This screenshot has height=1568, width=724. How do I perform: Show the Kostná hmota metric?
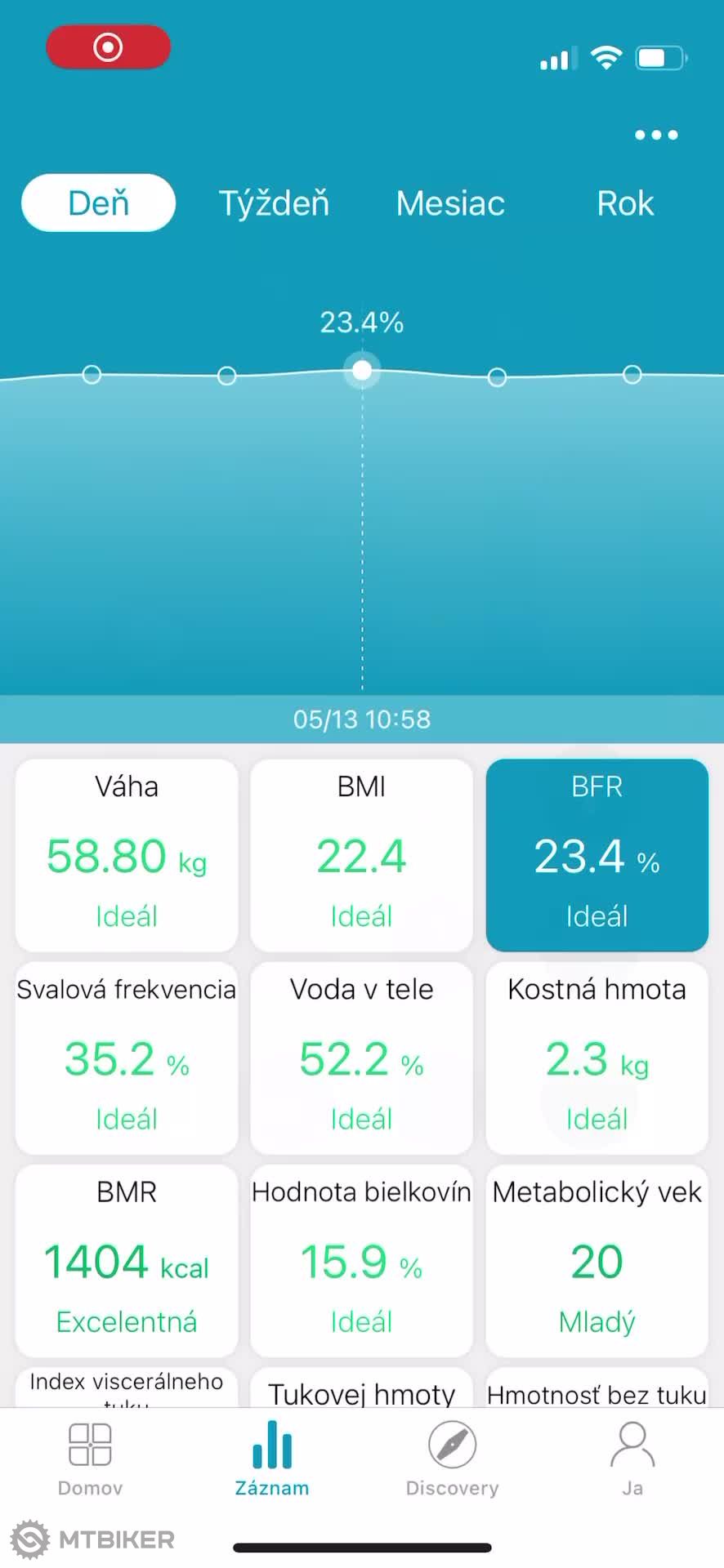pos(597,1058)
